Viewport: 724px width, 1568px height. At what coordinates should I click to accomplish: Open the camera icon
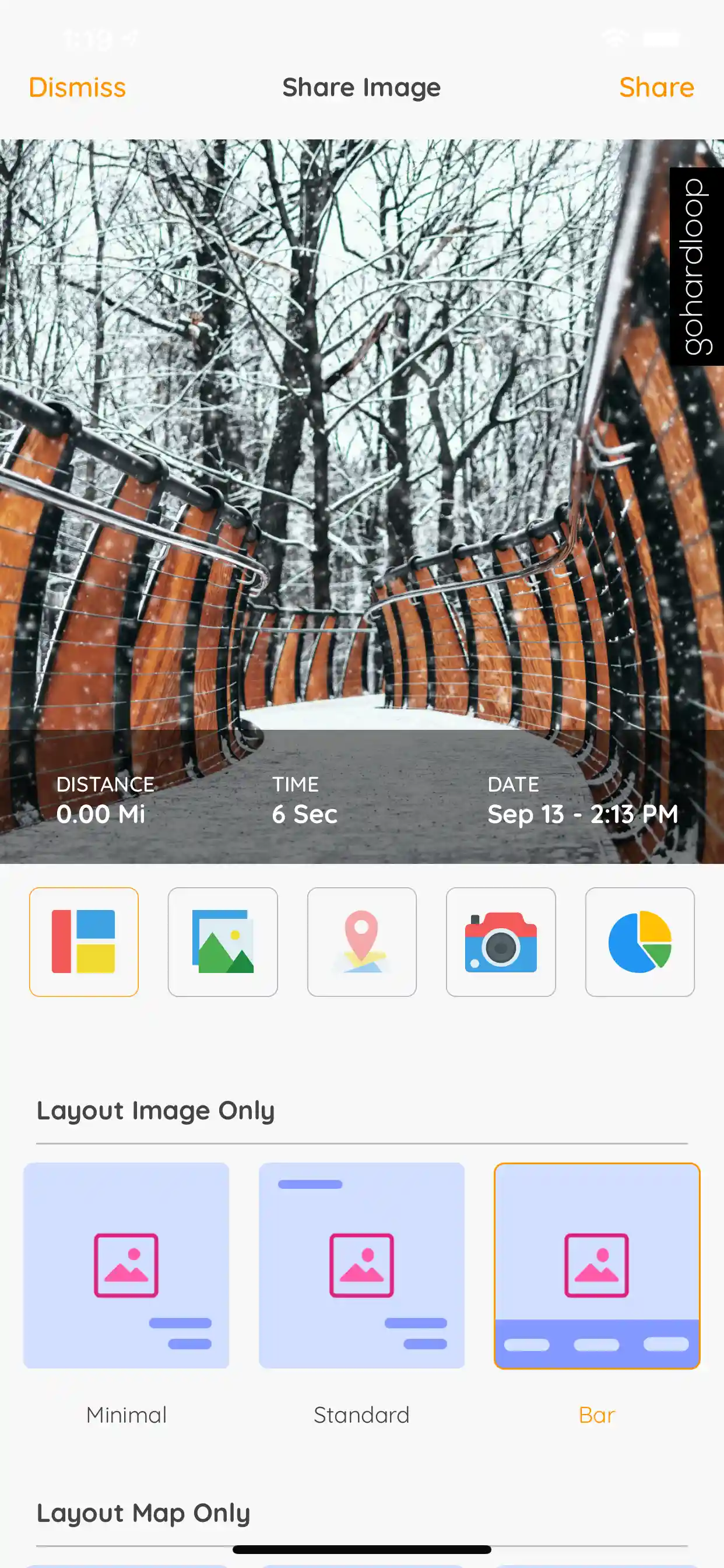point(500,941)
